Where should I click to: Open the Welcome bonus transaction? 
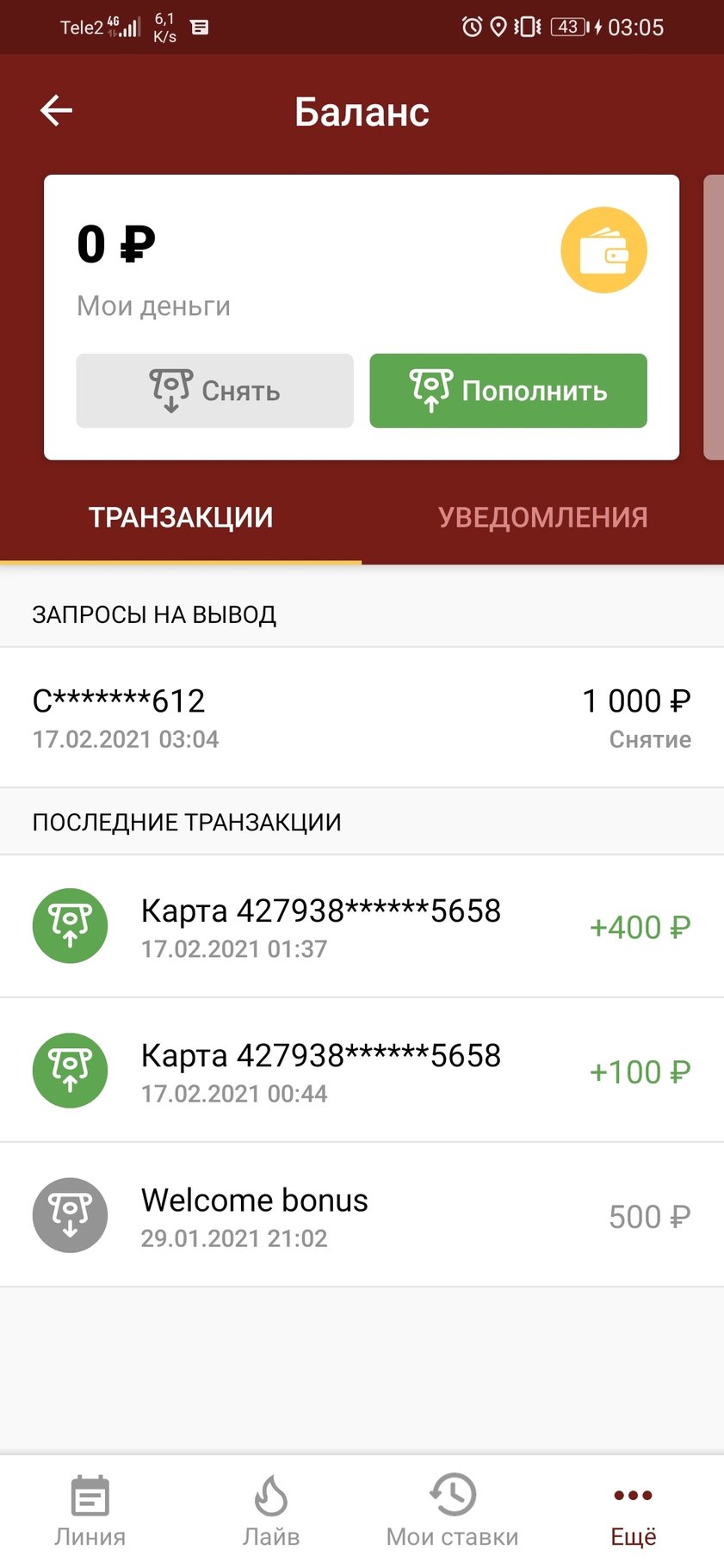coord(362,1216)
